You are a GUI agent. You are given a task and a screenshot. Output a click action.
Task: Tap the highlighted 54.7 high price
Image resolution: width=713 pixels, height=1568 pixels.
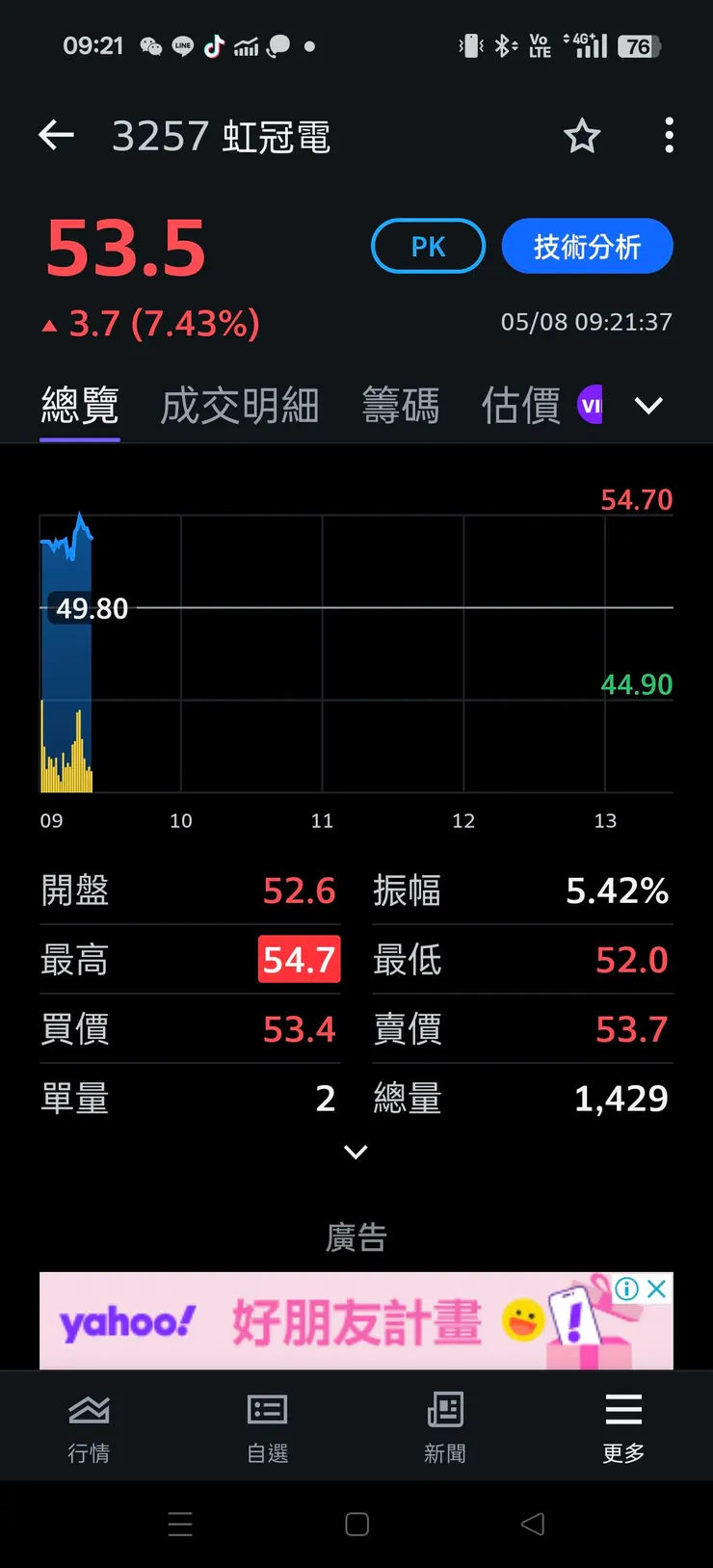tap(299, 960)
